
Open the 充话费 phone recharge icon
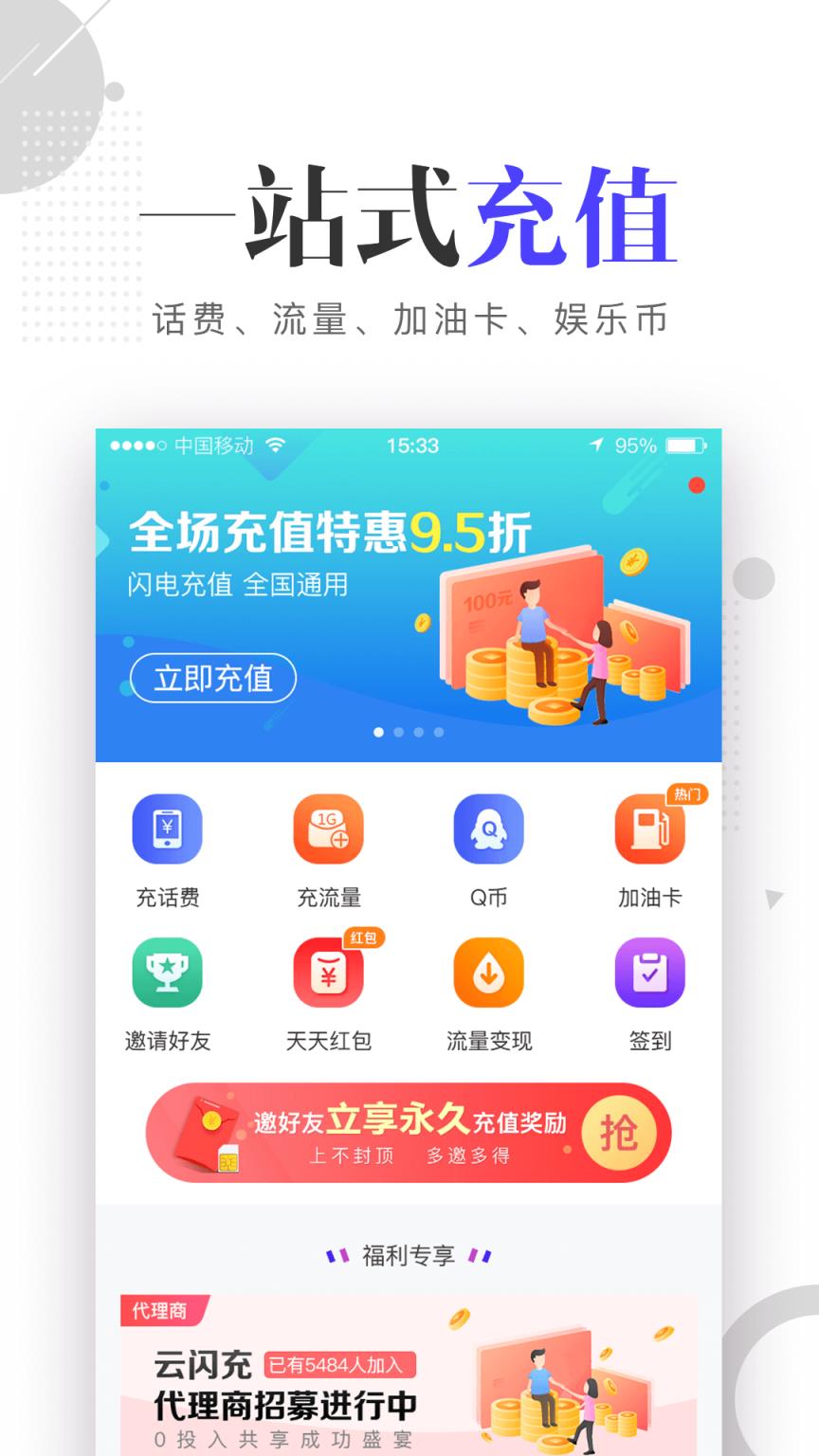(167, 828)
